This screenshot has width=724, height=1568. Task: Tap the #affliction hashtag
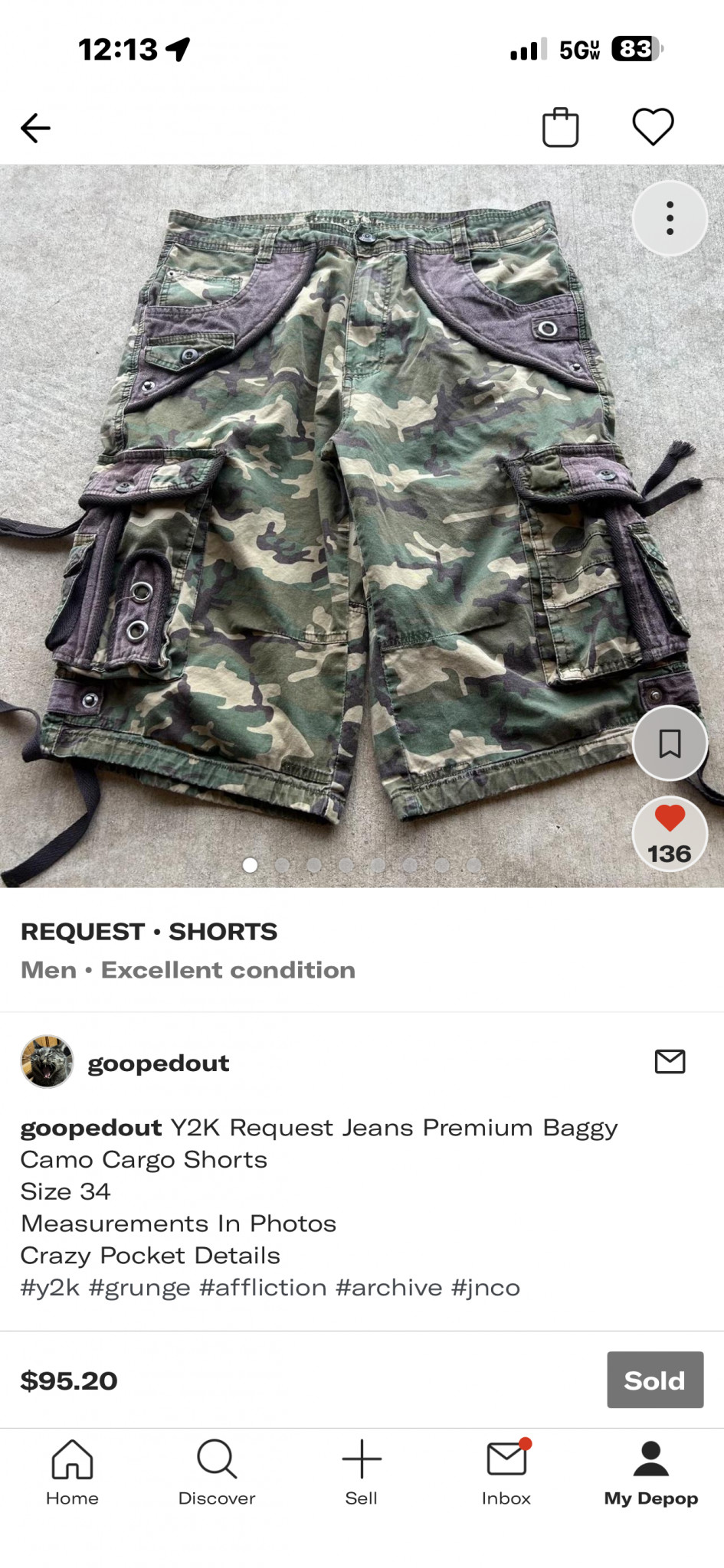pyautogui.click(x=263, y=1288)
